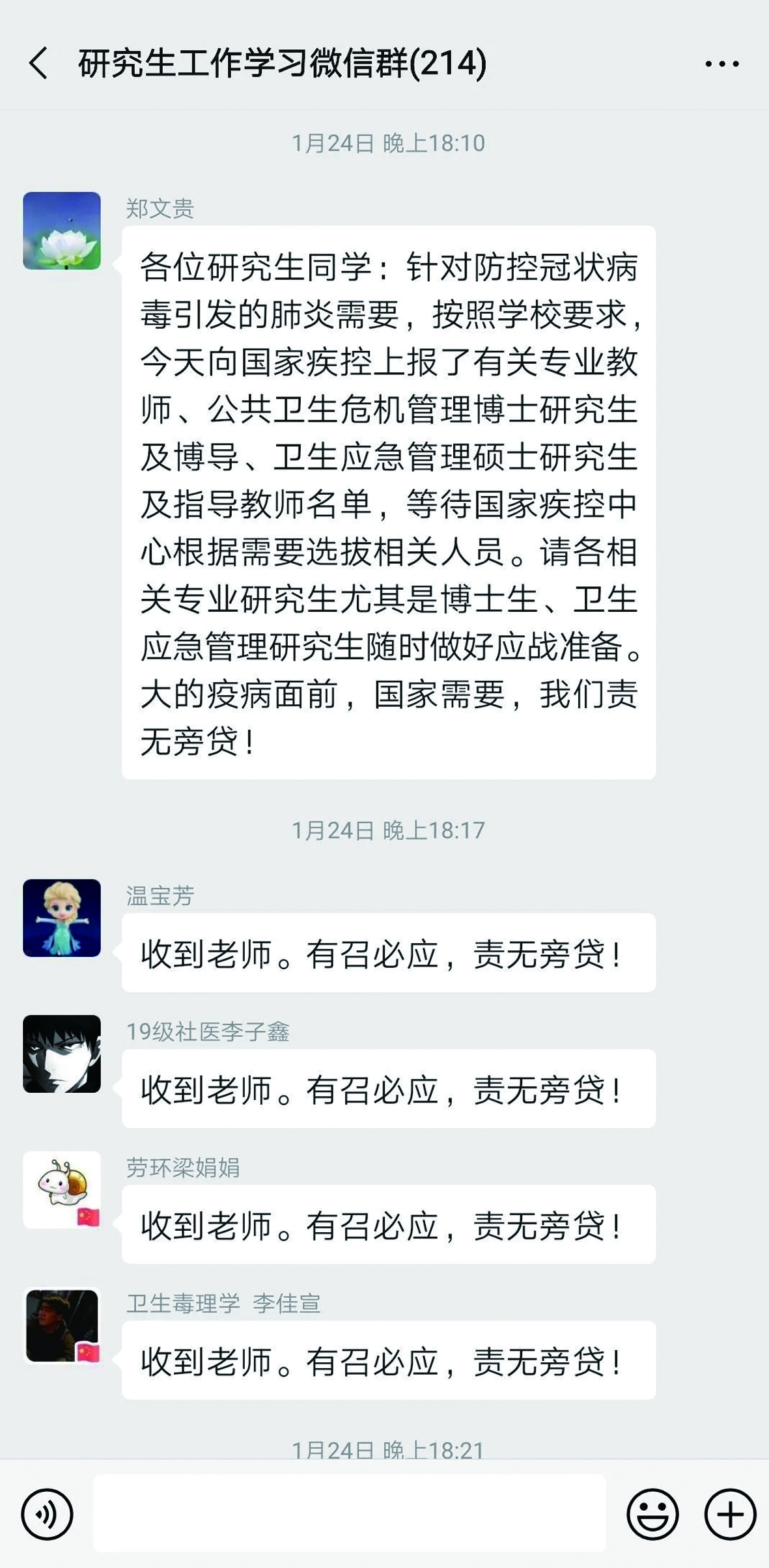This screenshot has width=769, height=1568.
Task: Open the emoji picker
Action: pyautogui.click(x=652, y=1514)
